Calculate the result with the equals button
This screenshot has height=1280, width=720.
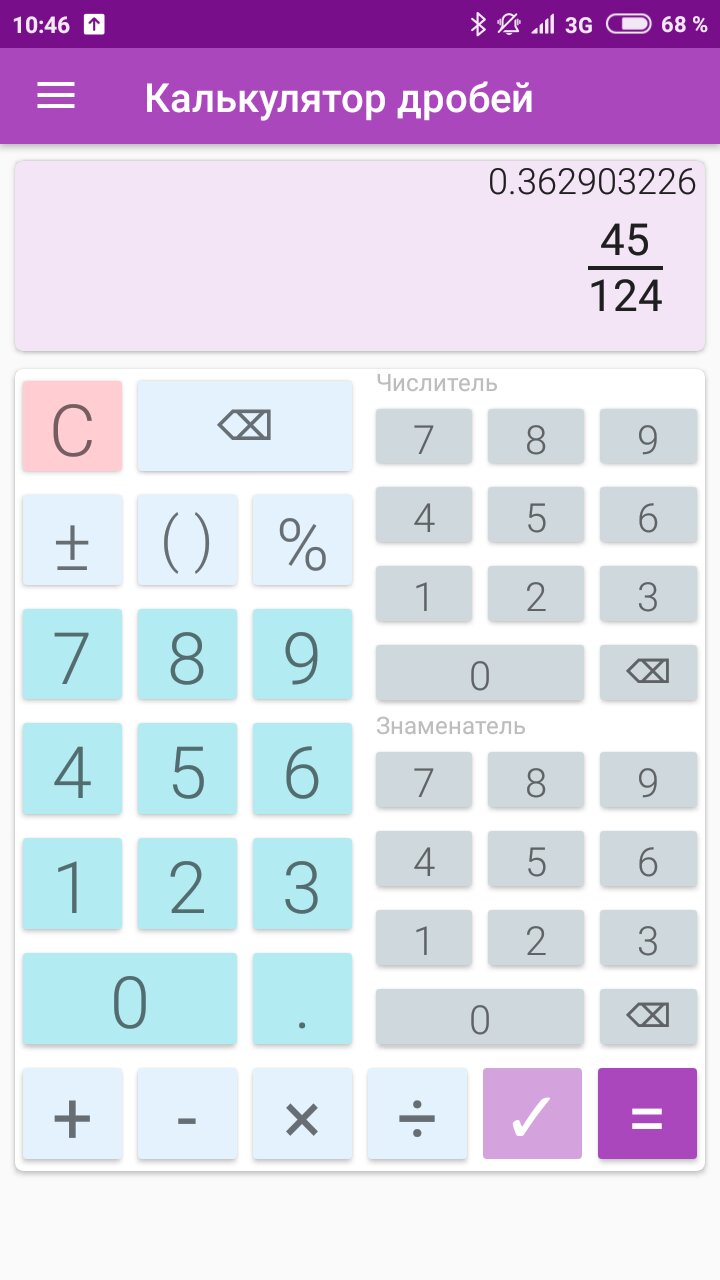coord(647,1114)
